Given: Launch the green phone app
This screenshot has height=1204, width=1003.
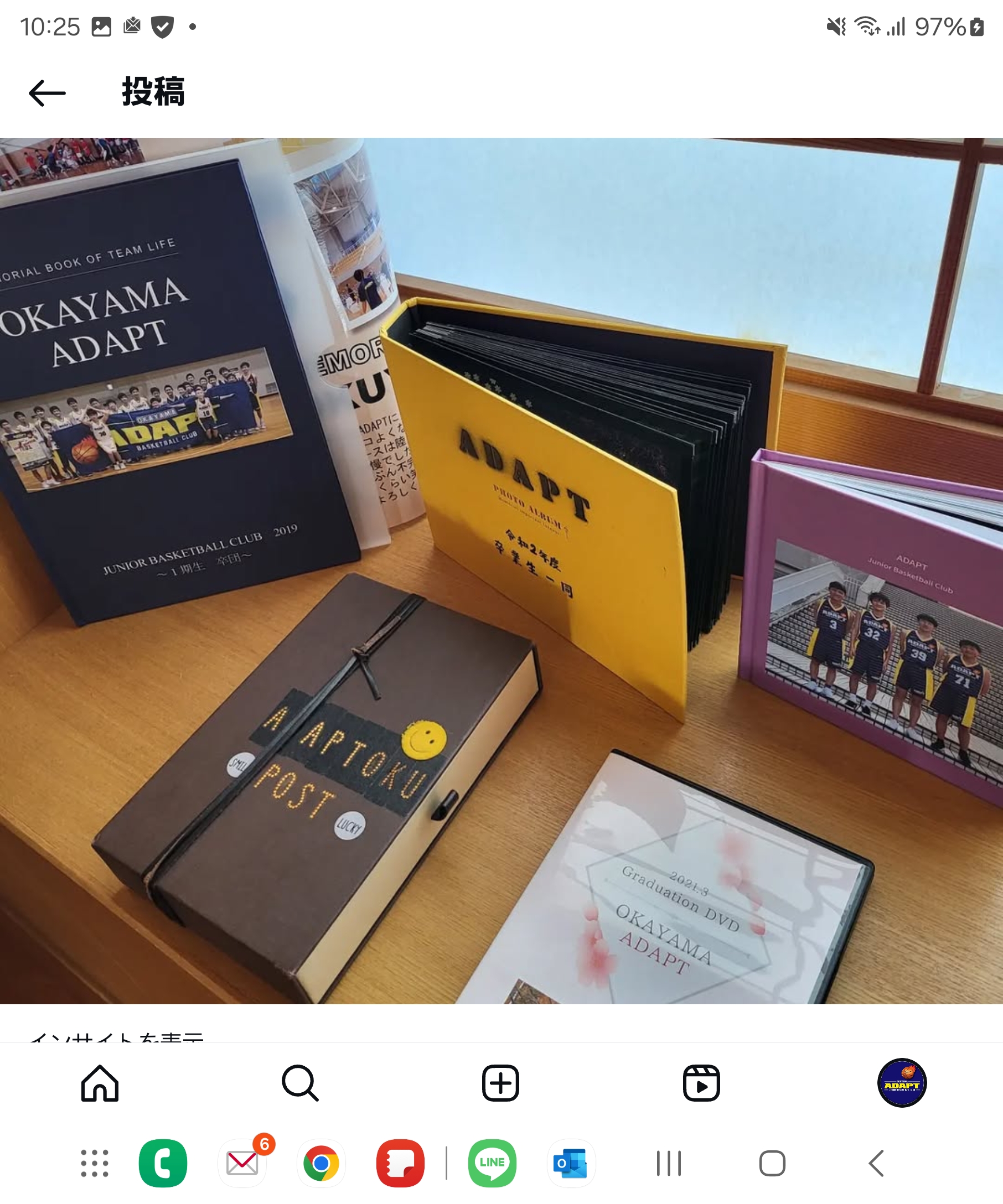Looking at the screenshot, I should (x=163, y=1163).
